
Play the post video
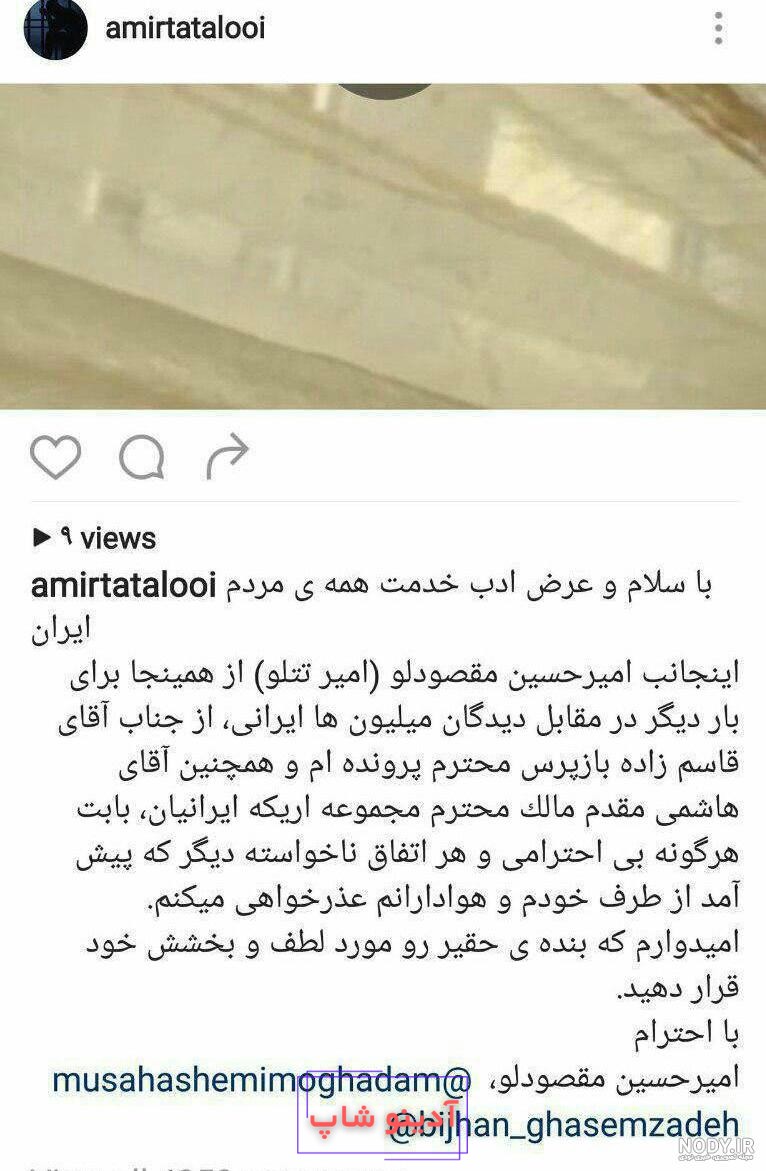(x=383, y=245)
